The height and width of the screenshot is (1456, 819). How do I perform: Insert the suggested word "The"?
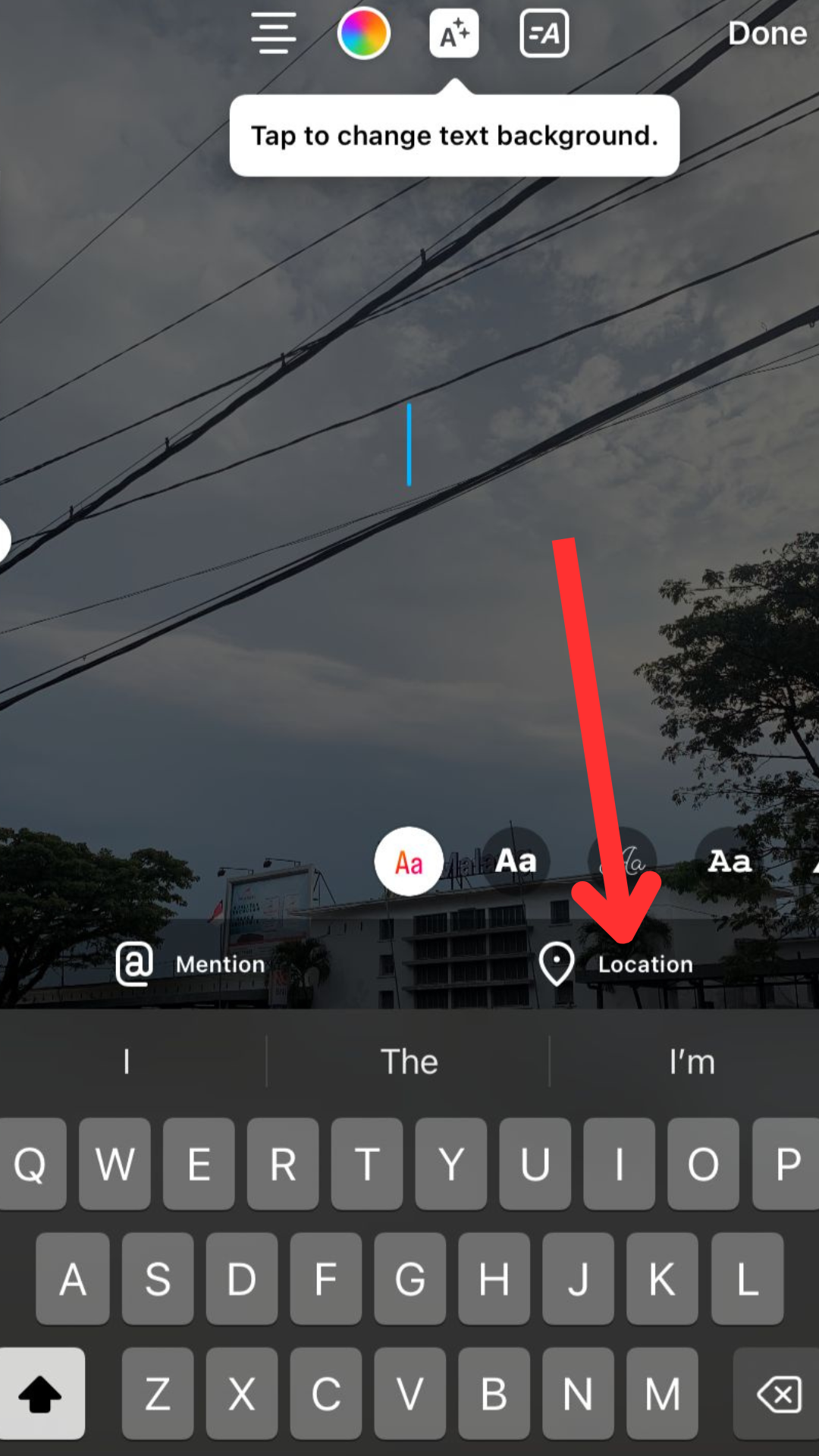(x=409, y=1062)
